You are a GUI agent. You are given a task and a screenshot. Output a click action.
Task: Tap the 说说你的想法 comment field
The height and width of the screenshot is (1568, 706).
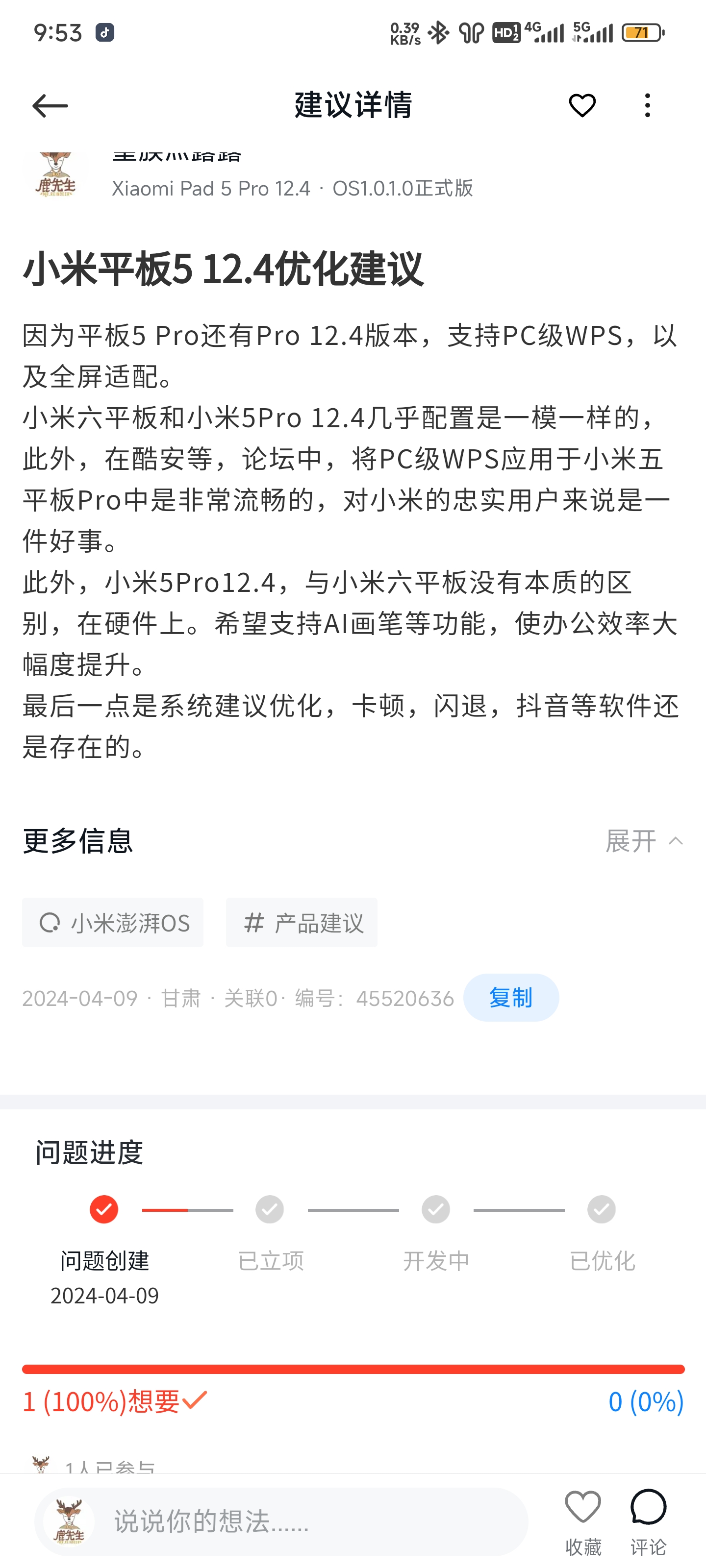click(281, 1521)
